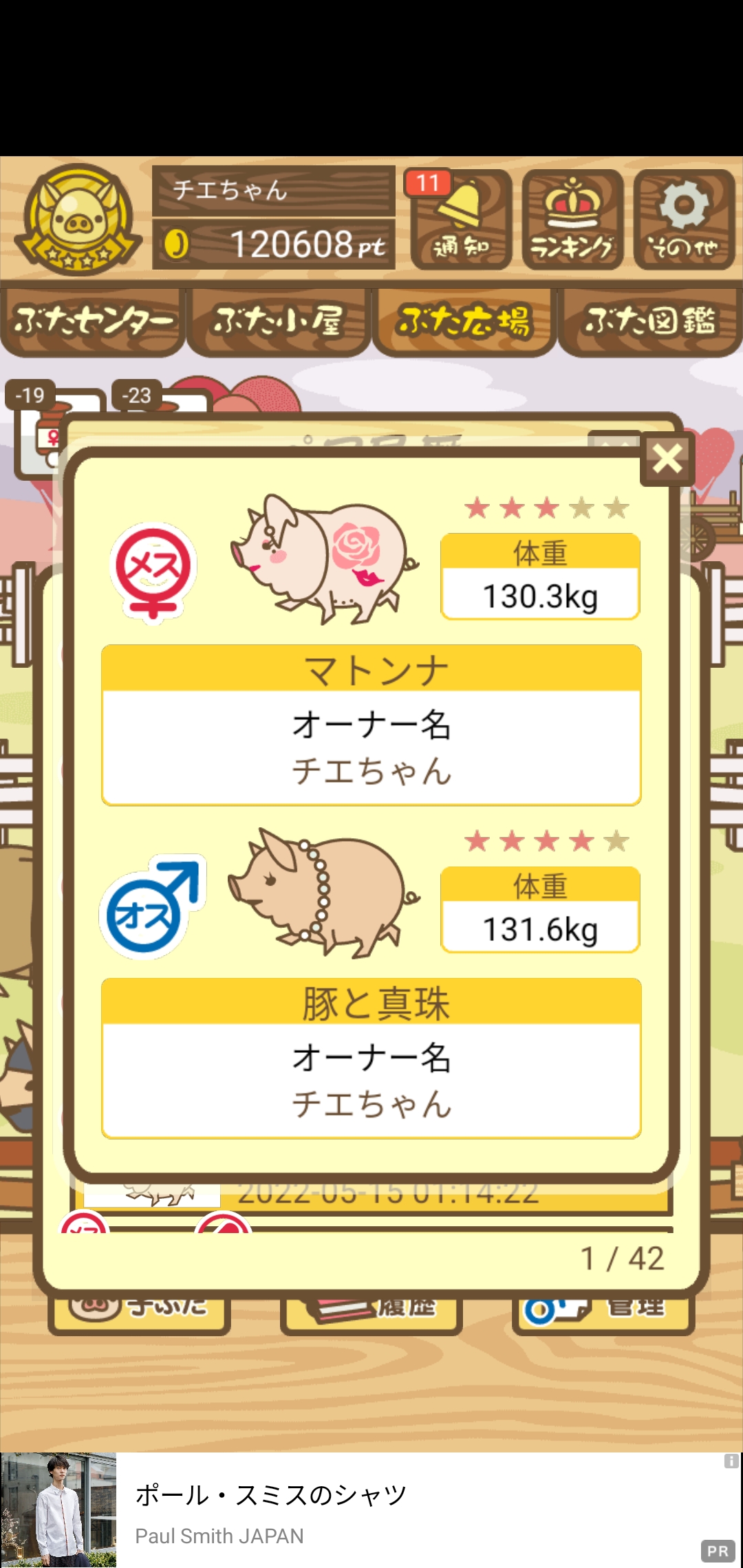Tap the gold pig profile badge

point(78,219)
